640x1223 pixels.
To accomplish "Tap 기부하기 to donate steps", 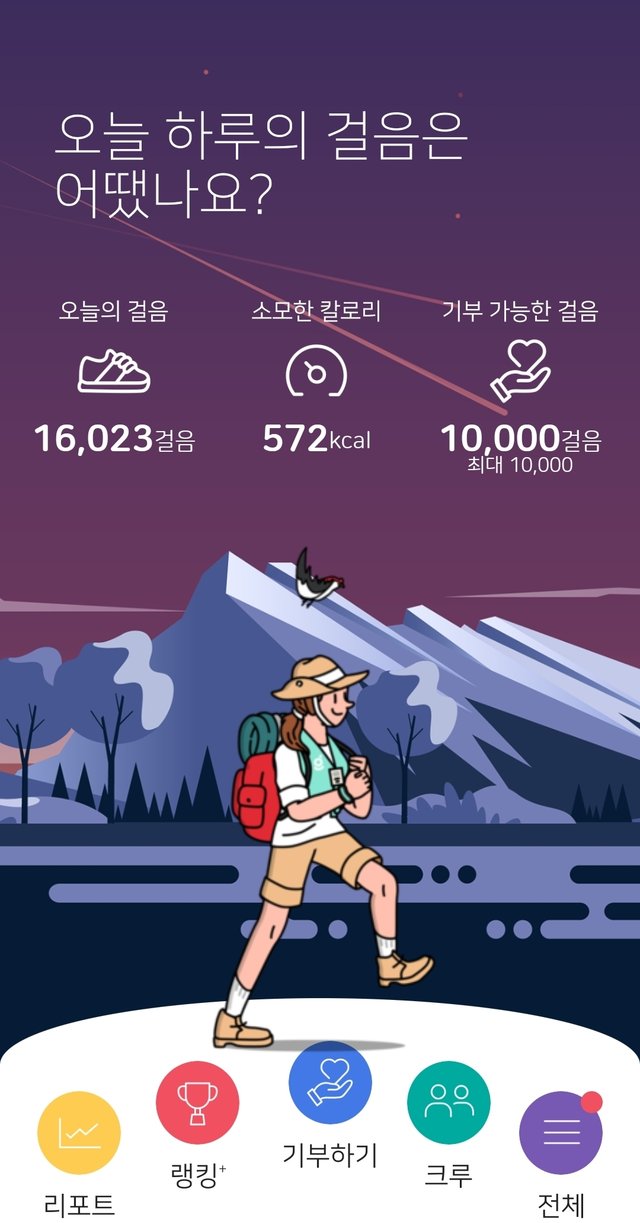I will pos(330,1083).
